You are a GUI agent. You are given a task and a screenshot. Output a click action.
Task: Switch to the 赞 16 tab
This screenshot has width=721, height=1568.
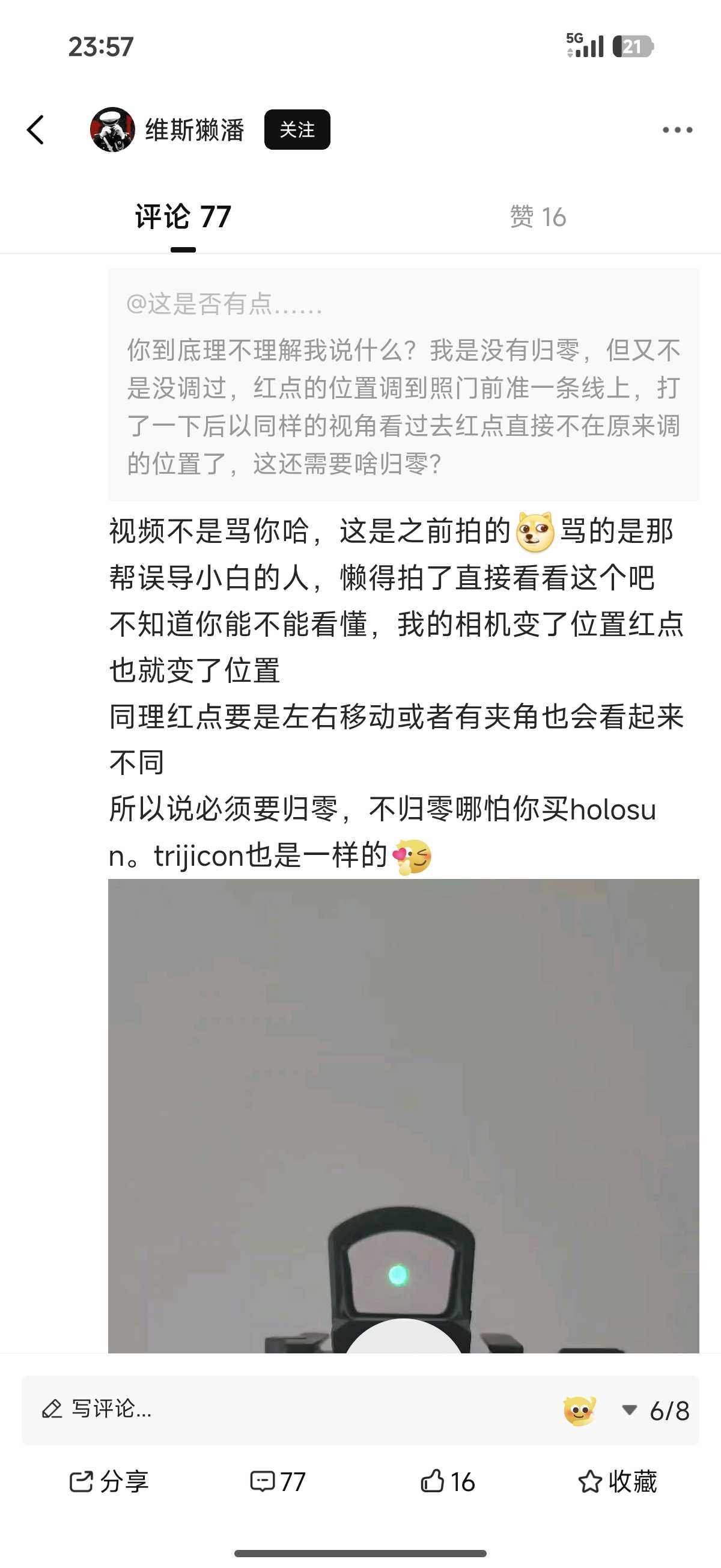pyautogui.click(x=538, y=217)
